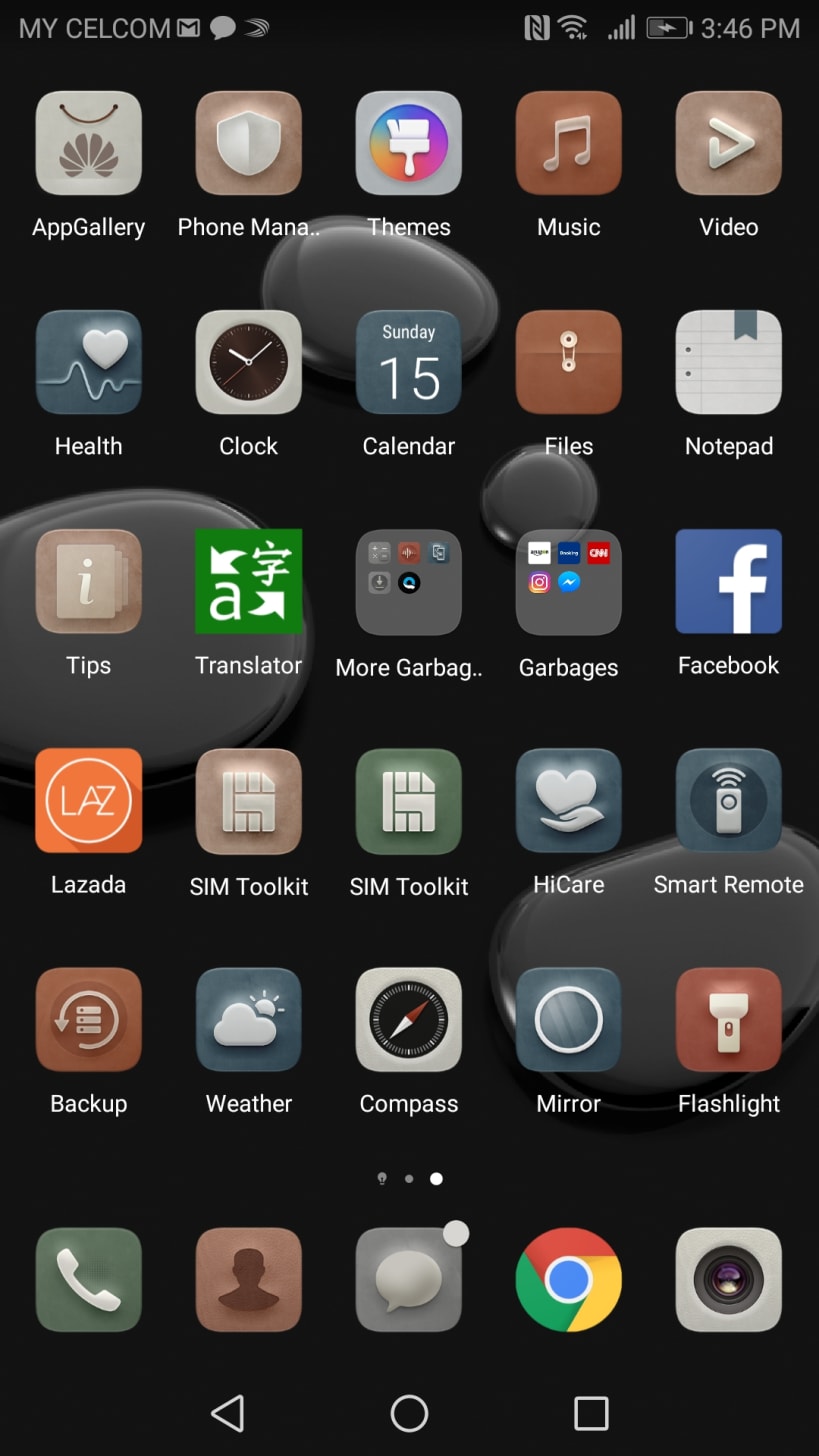
Task: Open Notepad
Action: pos(728,362)
